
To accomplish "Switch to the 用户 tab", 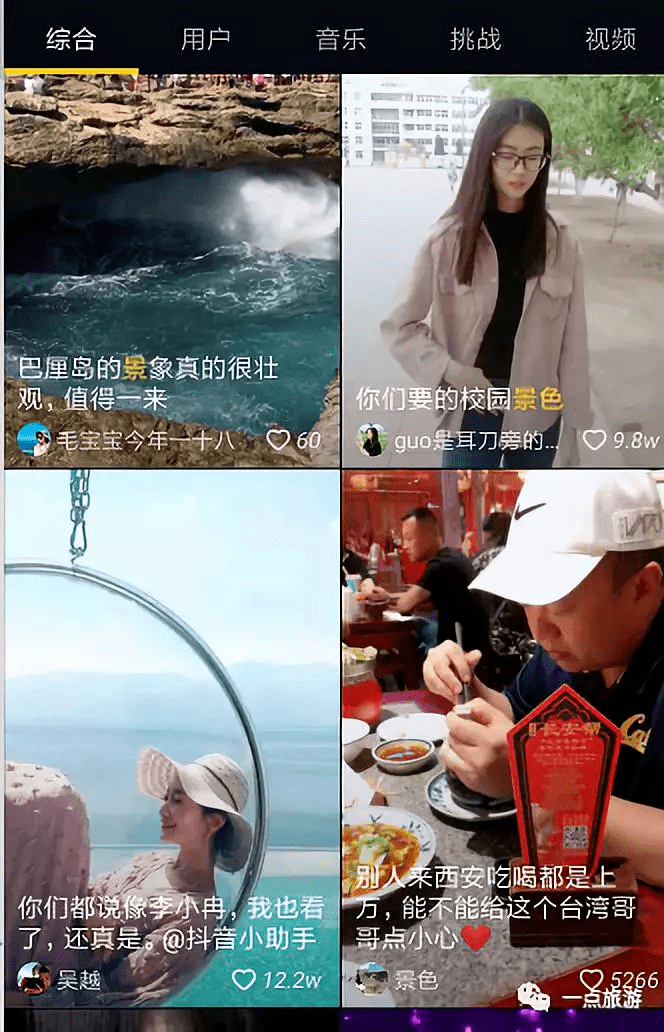I will (x=206, y=39).
